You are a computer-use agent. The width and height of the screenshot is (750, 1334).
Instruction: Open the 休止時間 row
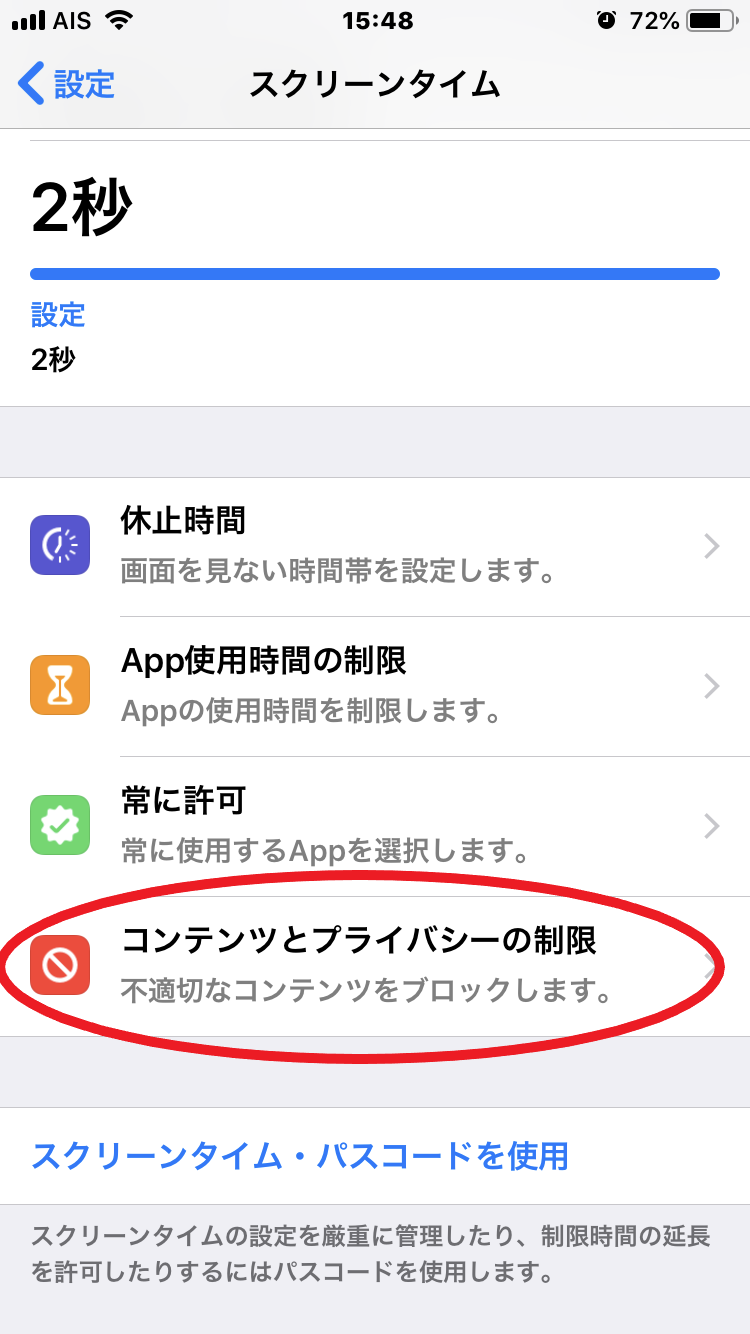pos(375,547)
